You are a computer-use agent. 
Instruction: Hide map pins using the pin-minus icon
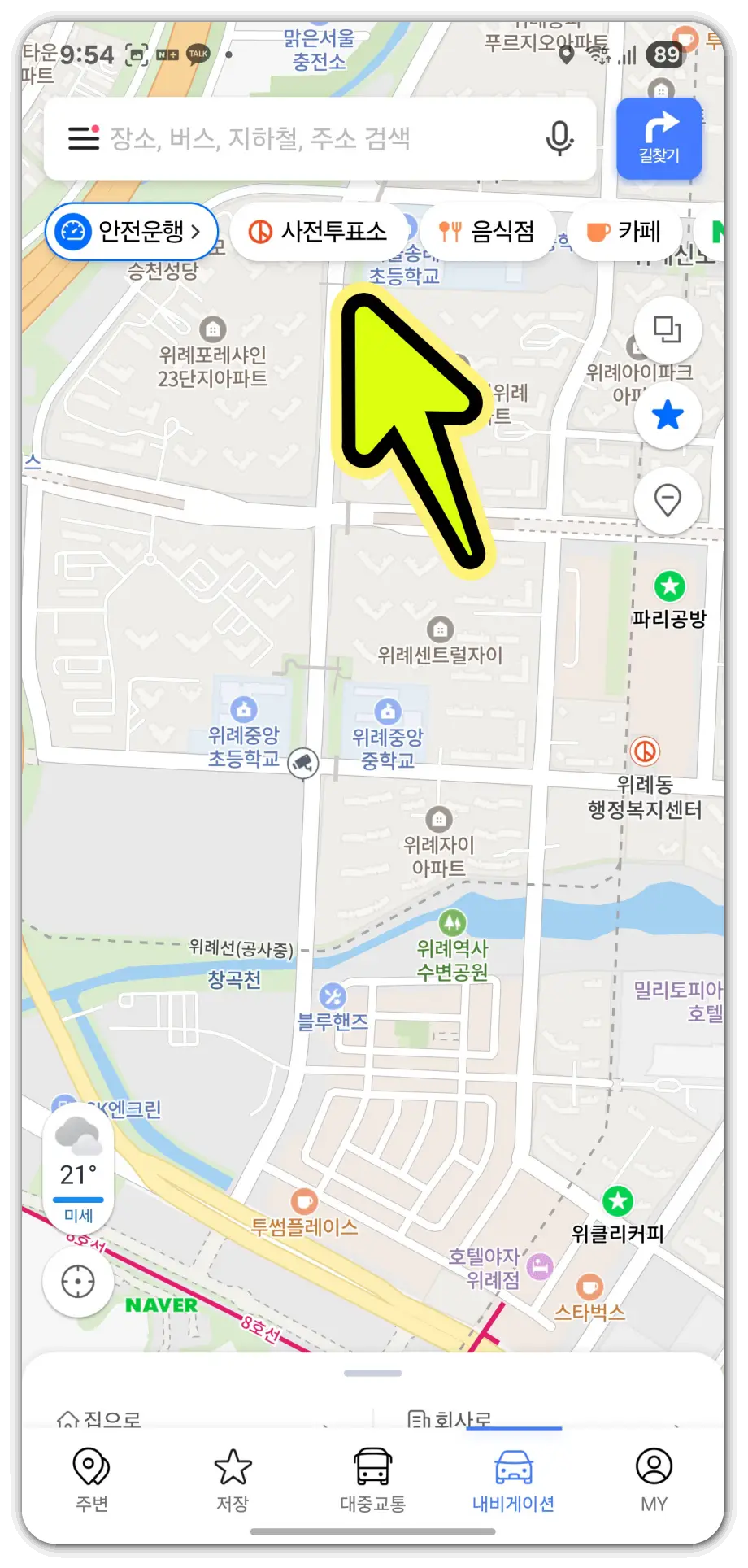point(668,501)
